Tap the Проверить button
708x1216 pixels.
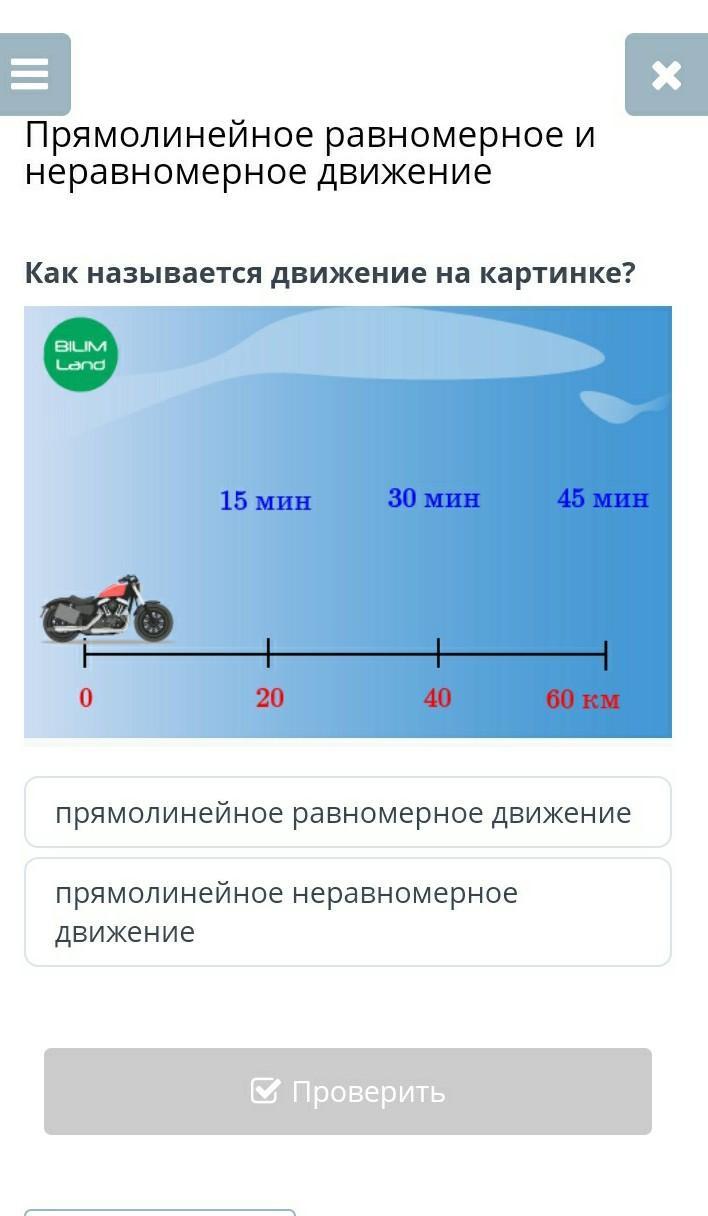point(348,1091)
